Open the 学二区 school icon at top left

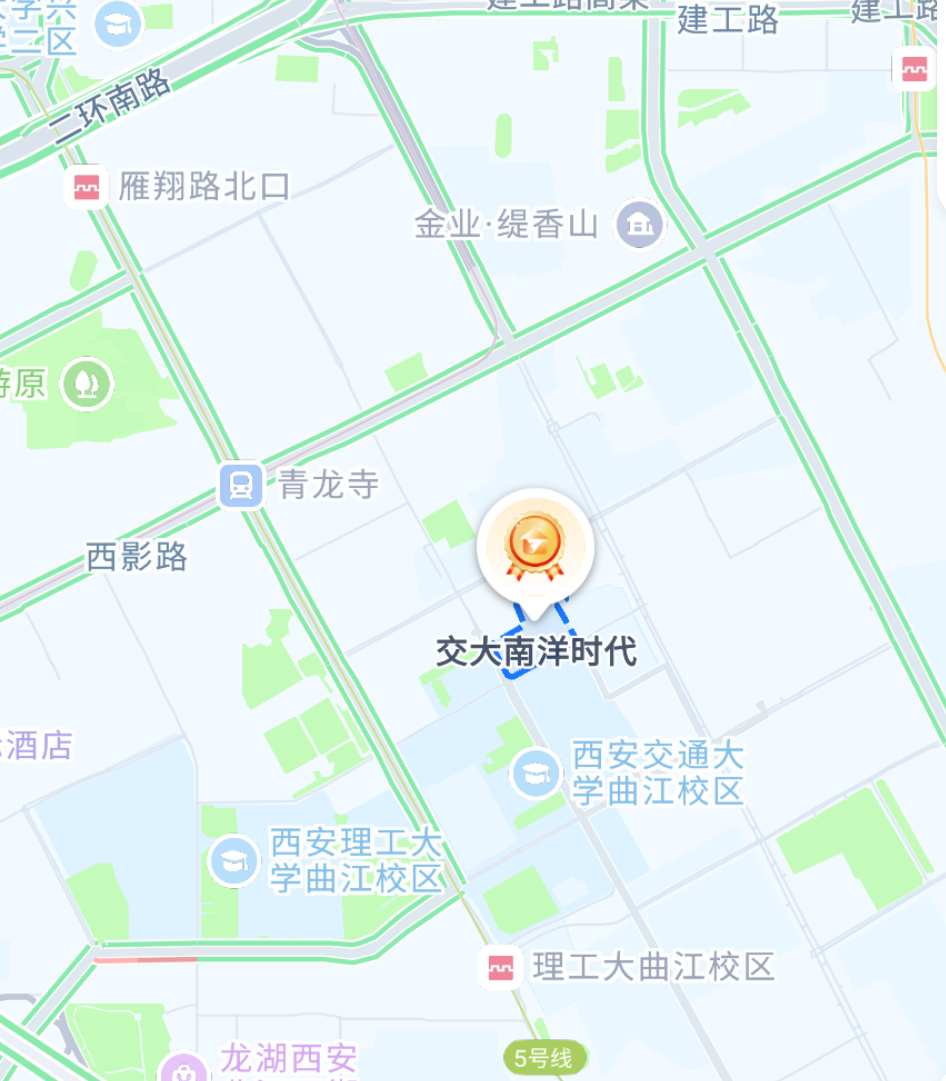pyautogui.click(x=119, y=25)
